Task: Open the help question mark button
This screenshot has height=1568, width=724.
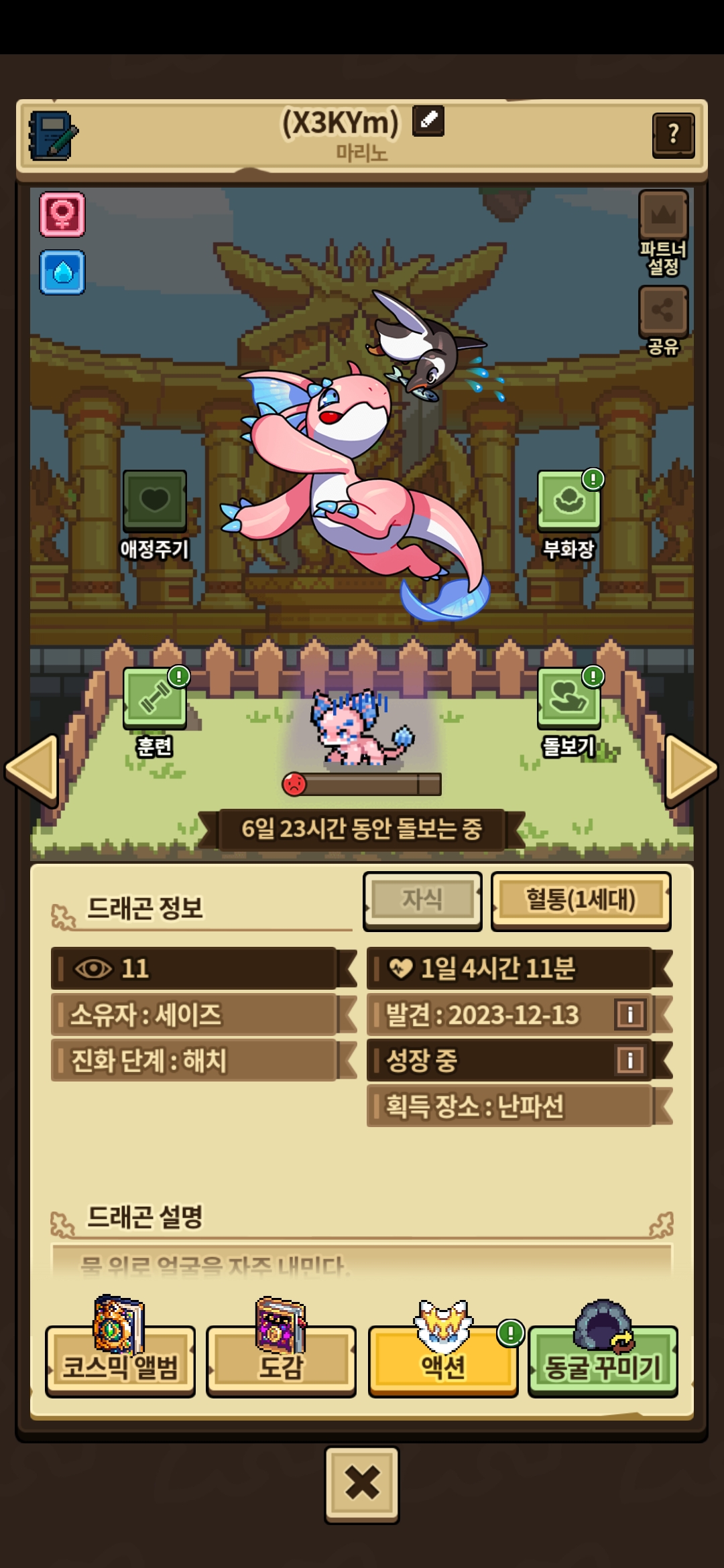Action: point(673,135)
